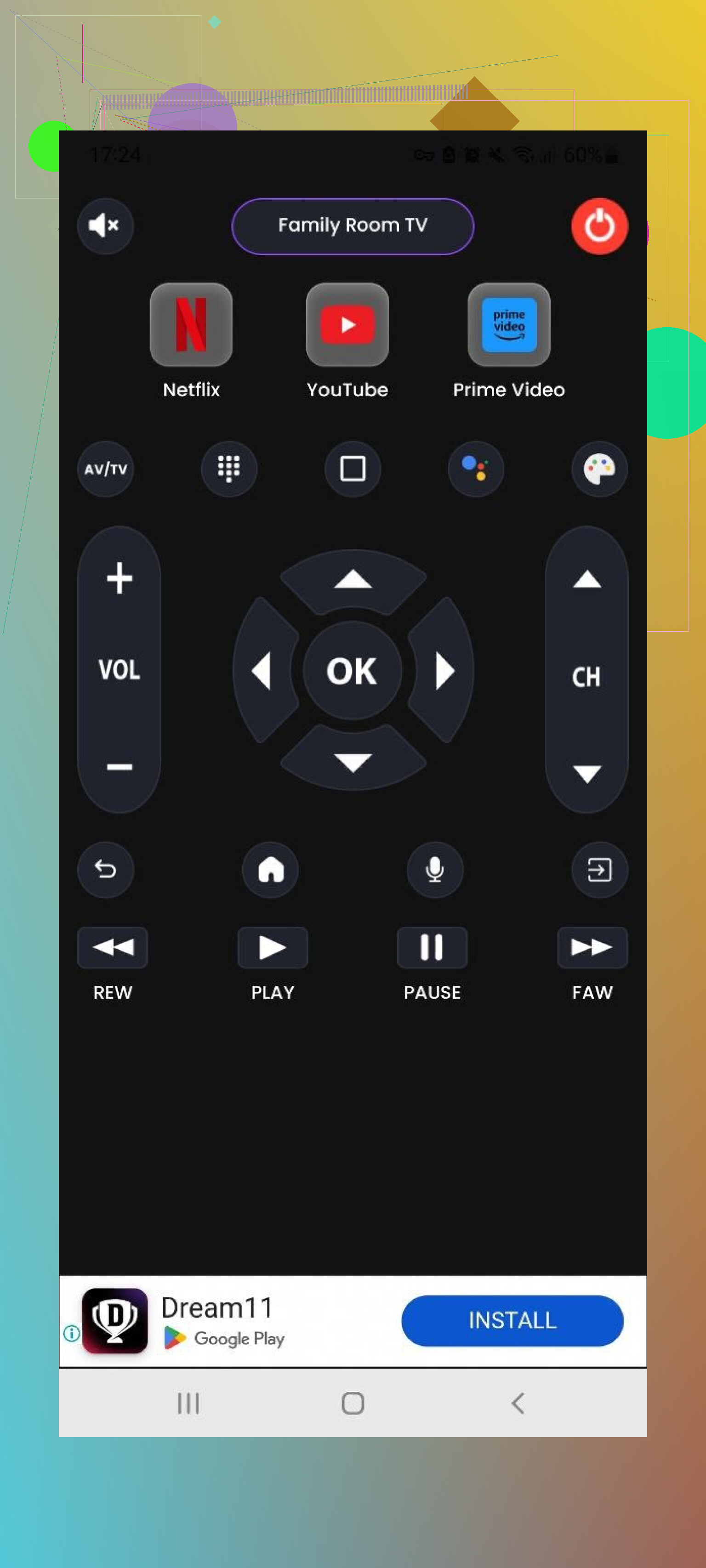Viewport: 706px width, 1568px height.
Task: Activate the Google Assistant button
Action: click(x=475, y=469)
